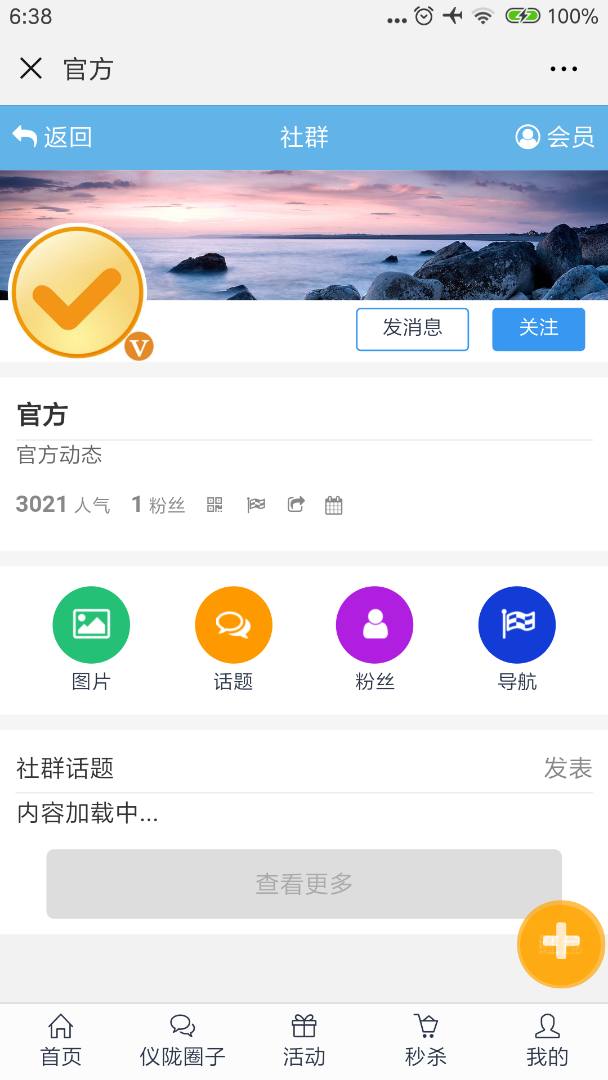The height and width of the screenshot is (1080, 608).
Task: Open the flag icon next to the QR code
Action: pyautogui.click(x=256, y=505)
